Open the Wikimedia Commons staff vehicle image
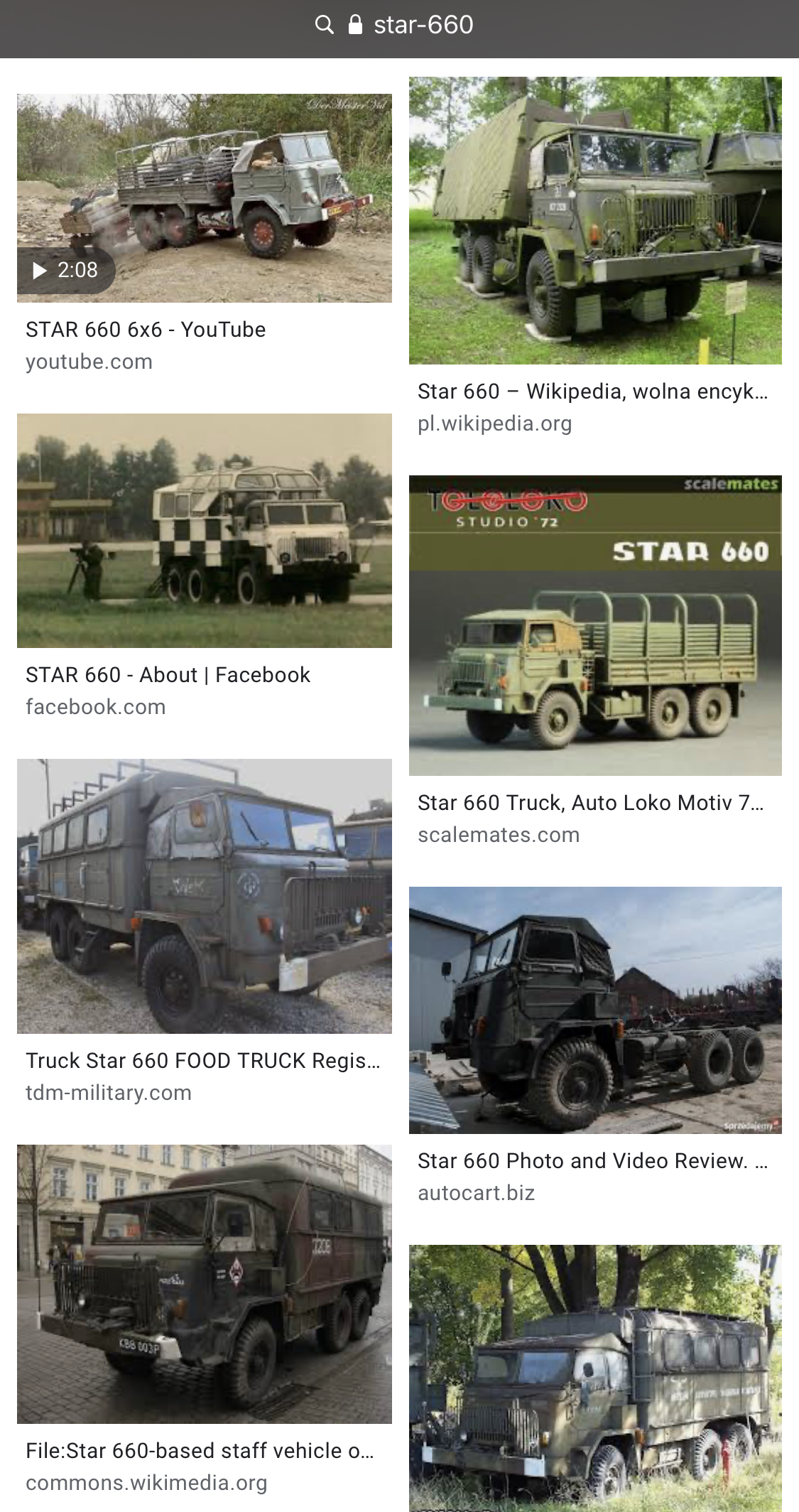 coord(205,1284)
